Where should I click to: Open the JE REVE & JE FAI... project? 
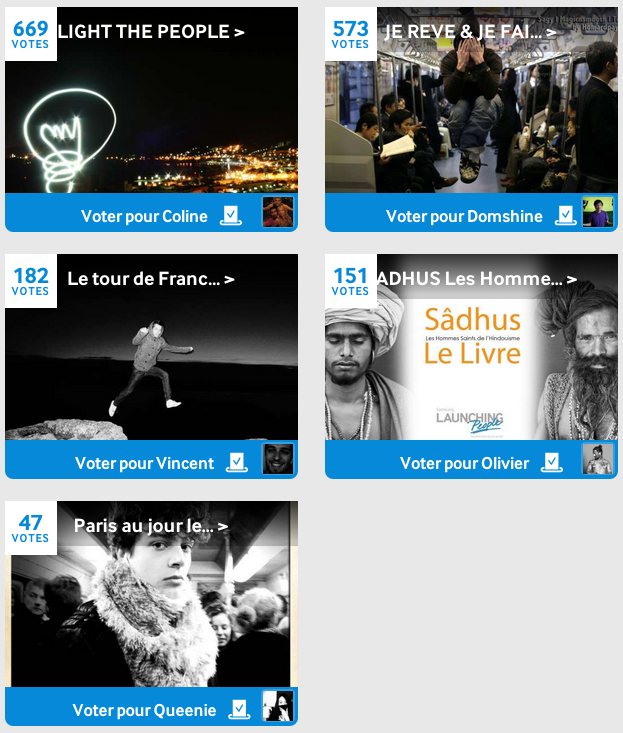coord(470,32)
